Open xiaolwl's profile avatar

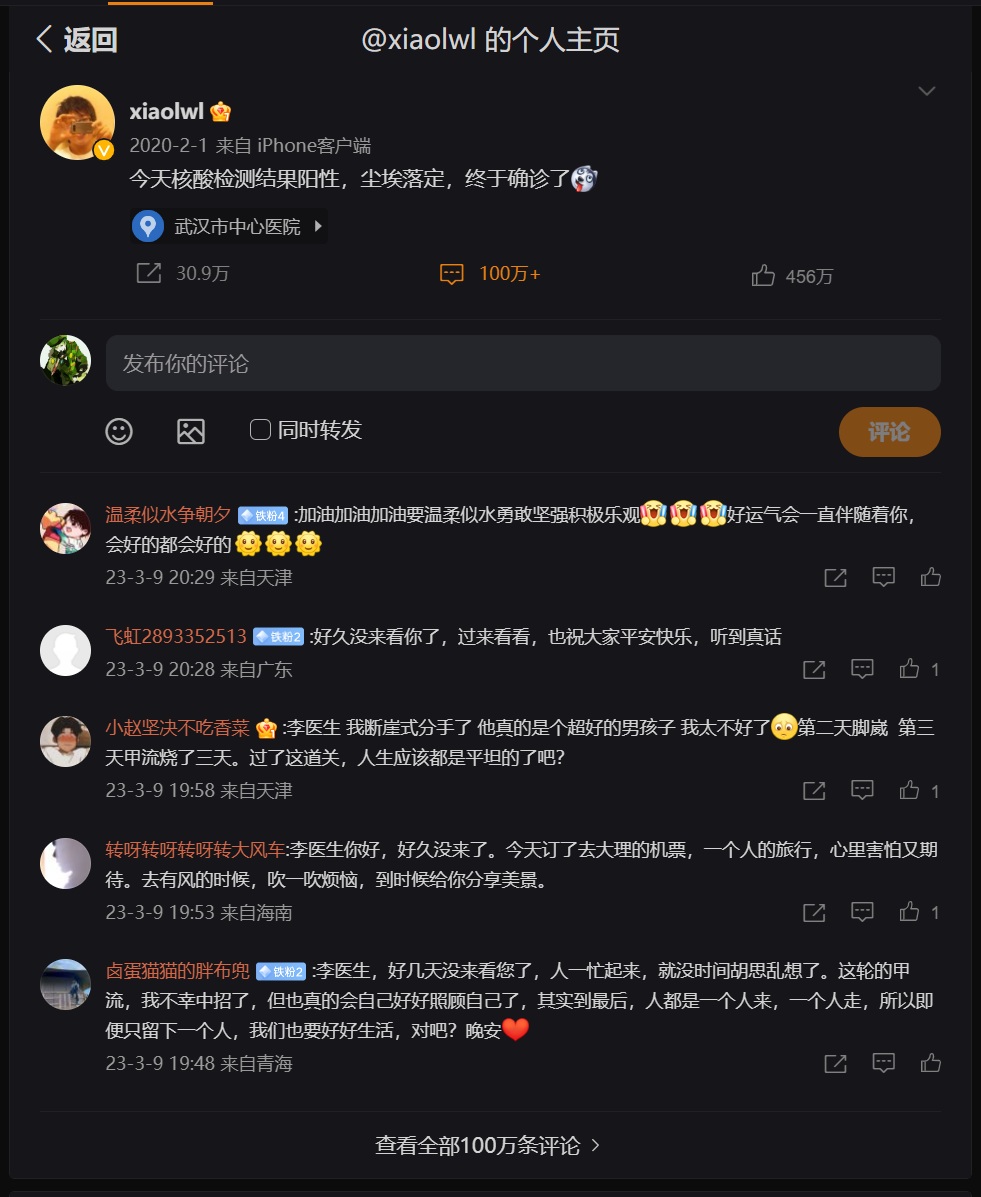pos(77,123)
